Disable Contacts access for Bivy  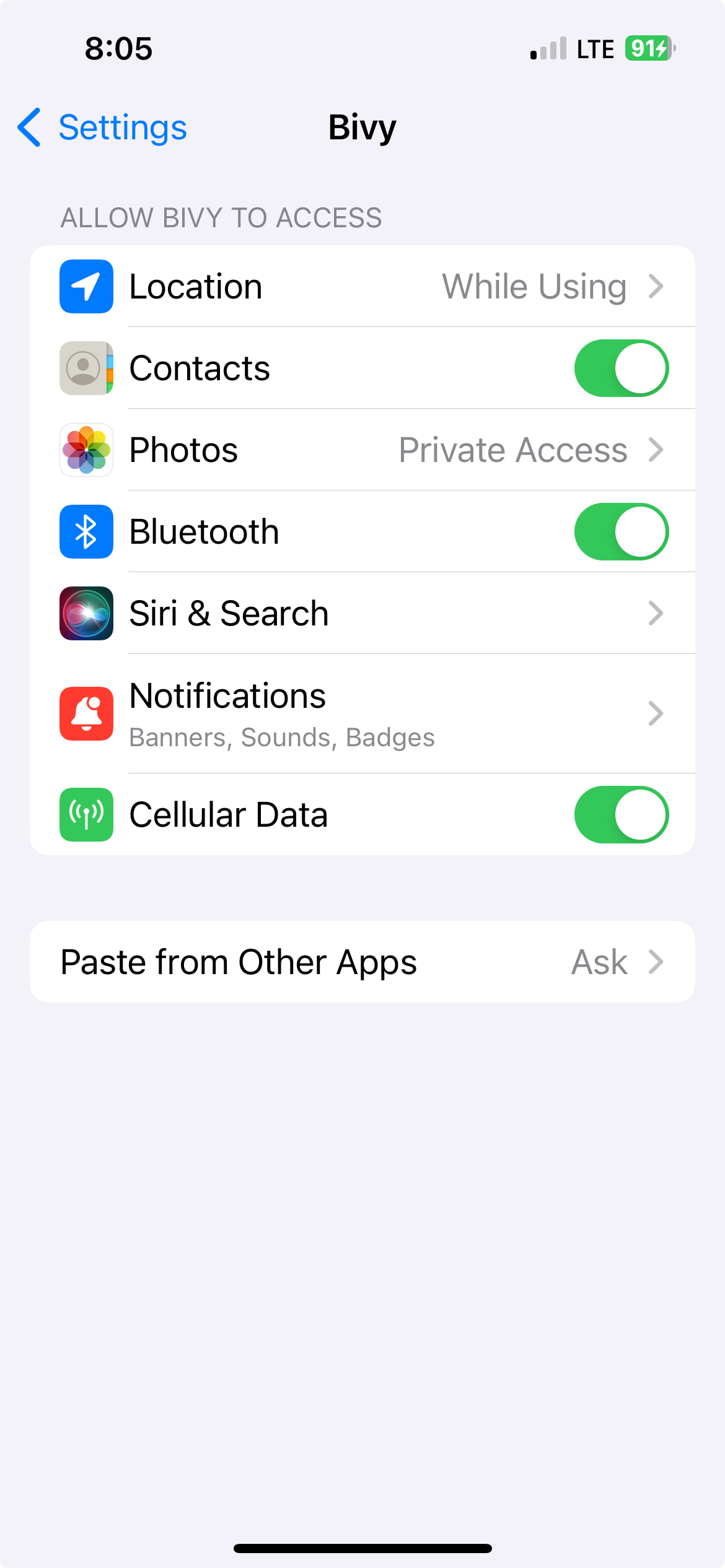pyautogui.click(x=622, y=368)
